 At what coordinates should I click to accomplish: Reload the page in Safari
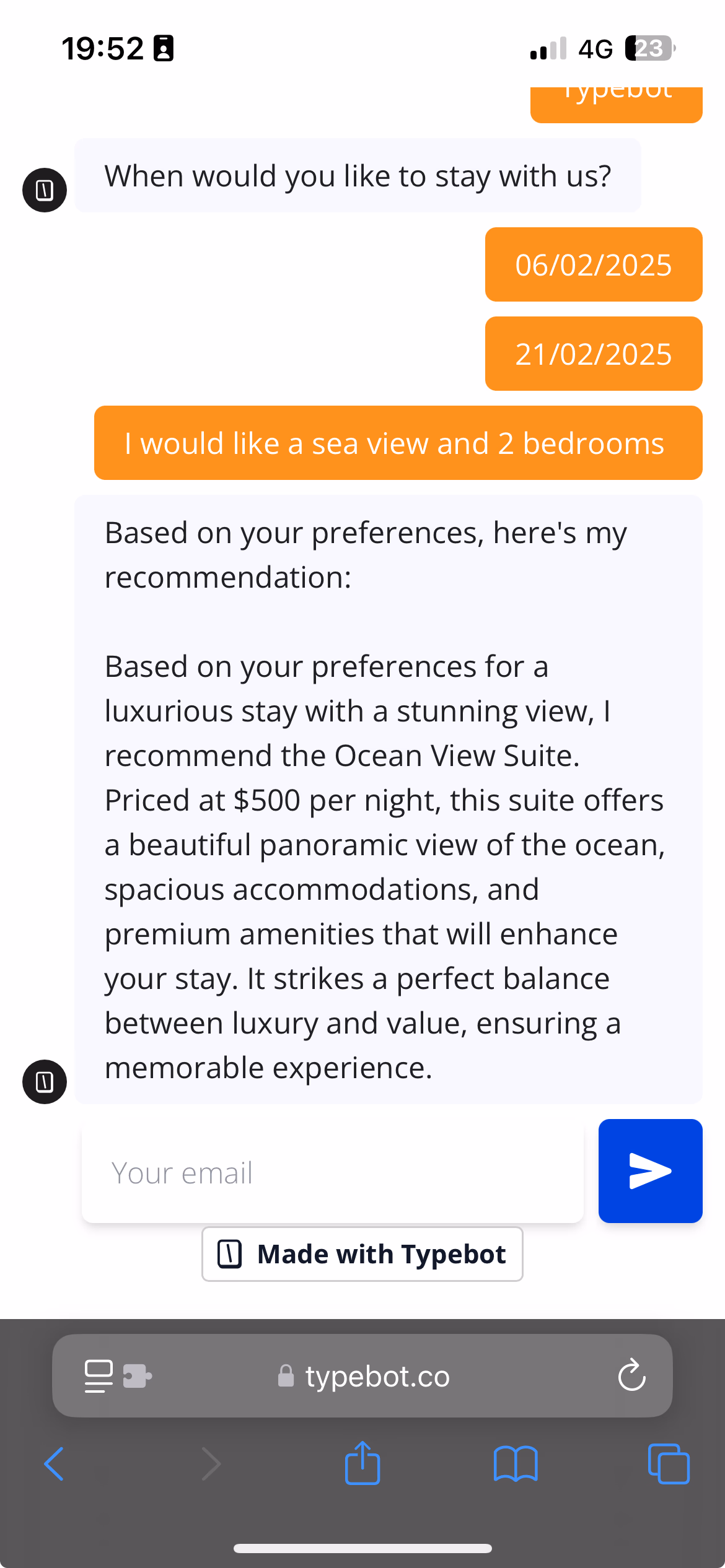[631, 1376]
